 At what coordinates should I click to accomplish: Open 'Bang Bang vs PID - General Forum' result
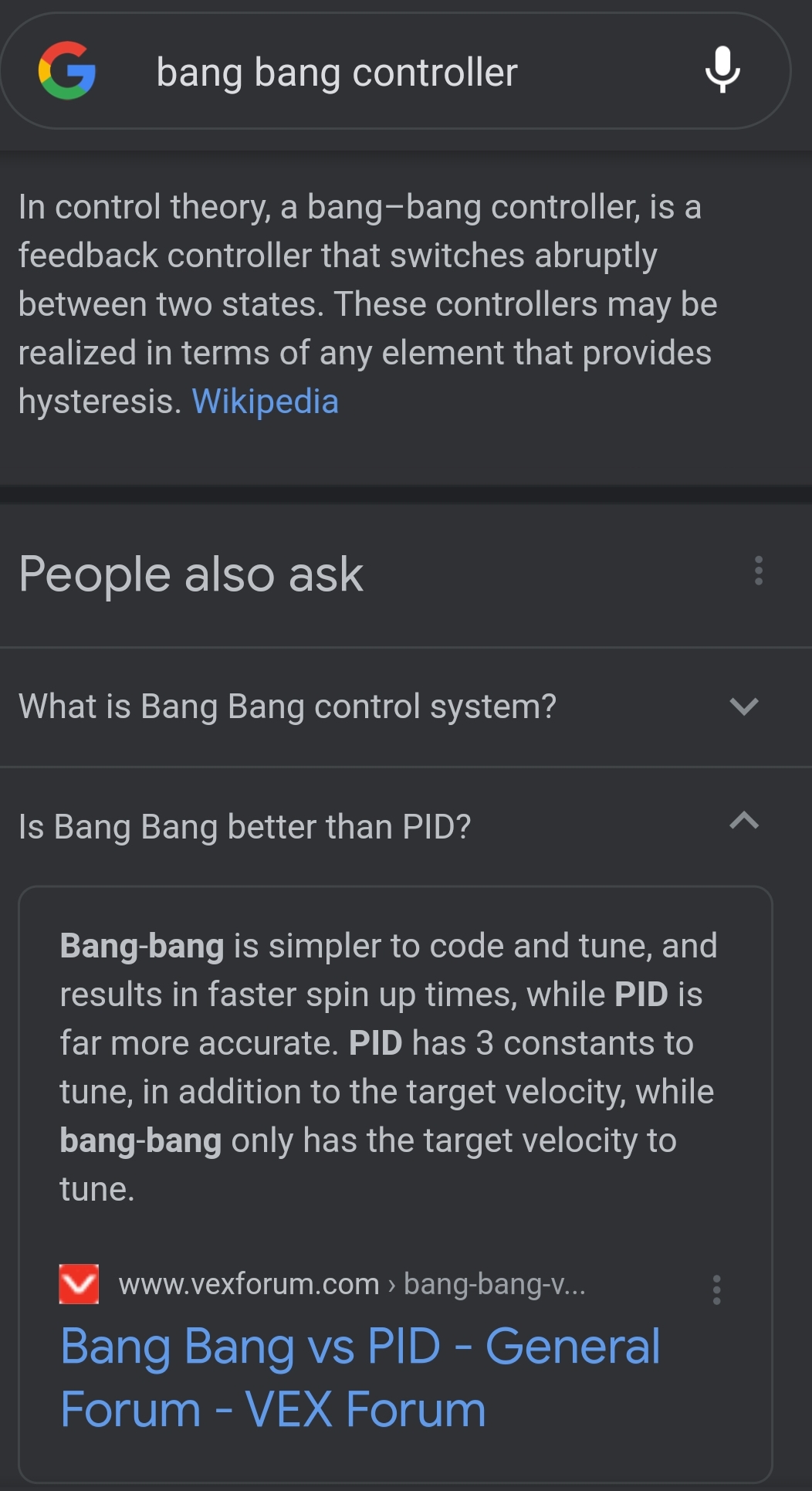click(x=360, y=1377)
